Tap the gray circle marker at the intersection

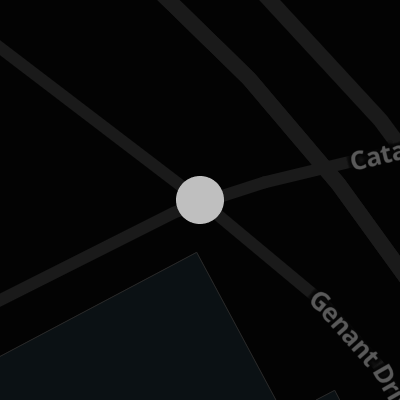[200, 200]
